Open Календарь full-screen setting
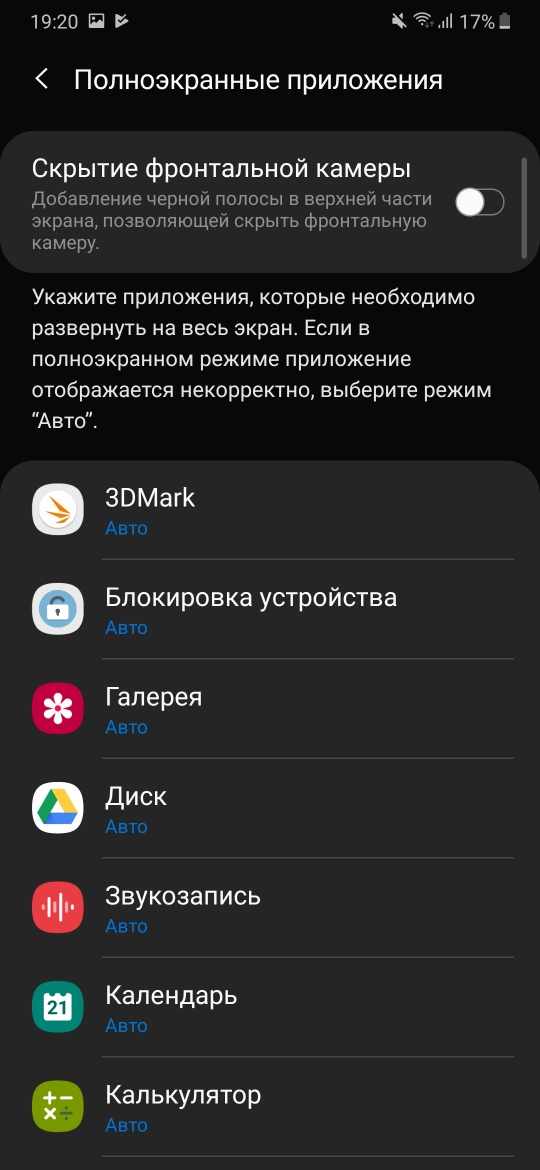540x1170 pixels. (x=270, y=1007)
